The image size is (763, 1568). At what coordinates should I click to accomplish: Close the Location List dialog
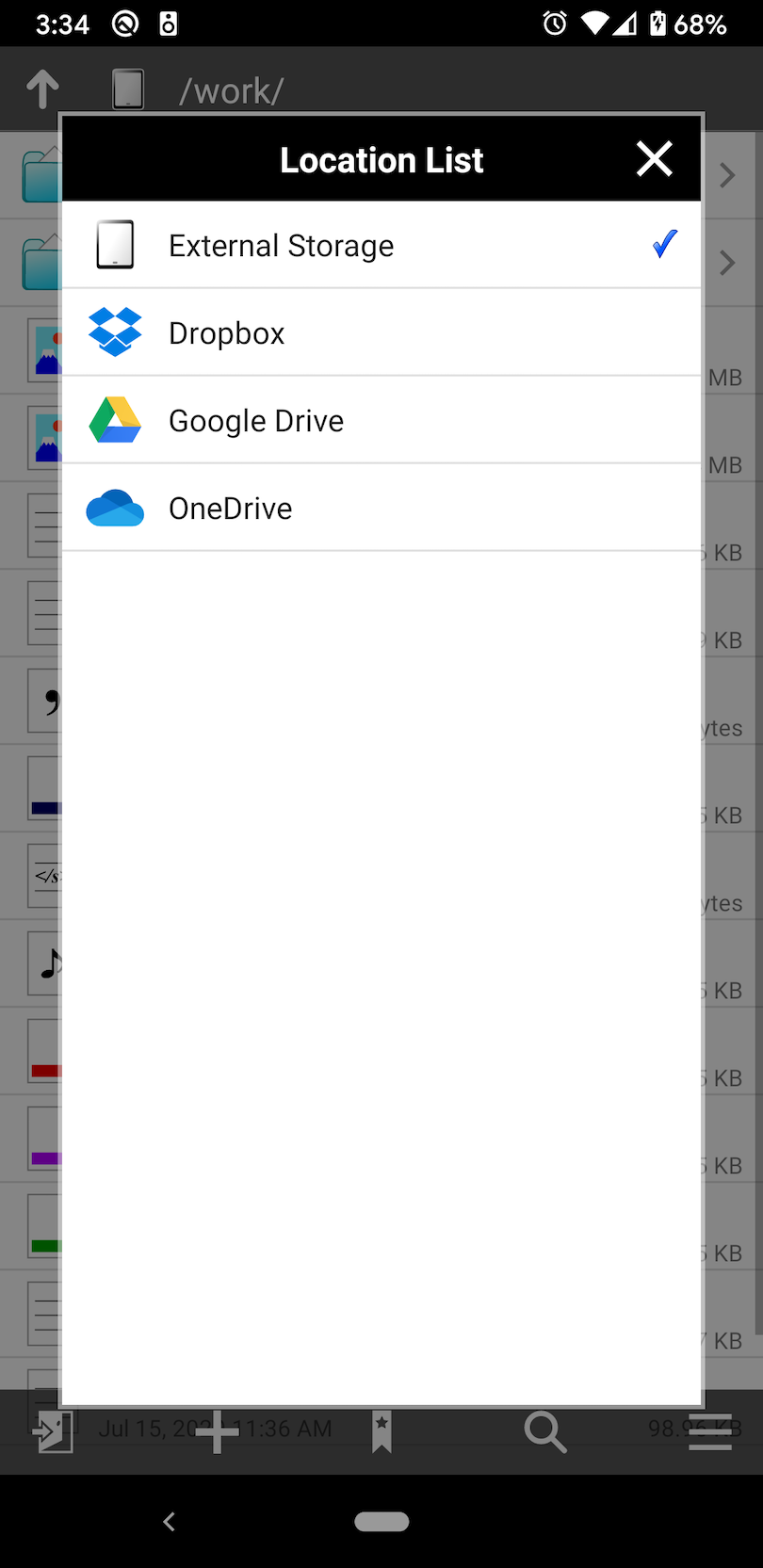point(654,159)
